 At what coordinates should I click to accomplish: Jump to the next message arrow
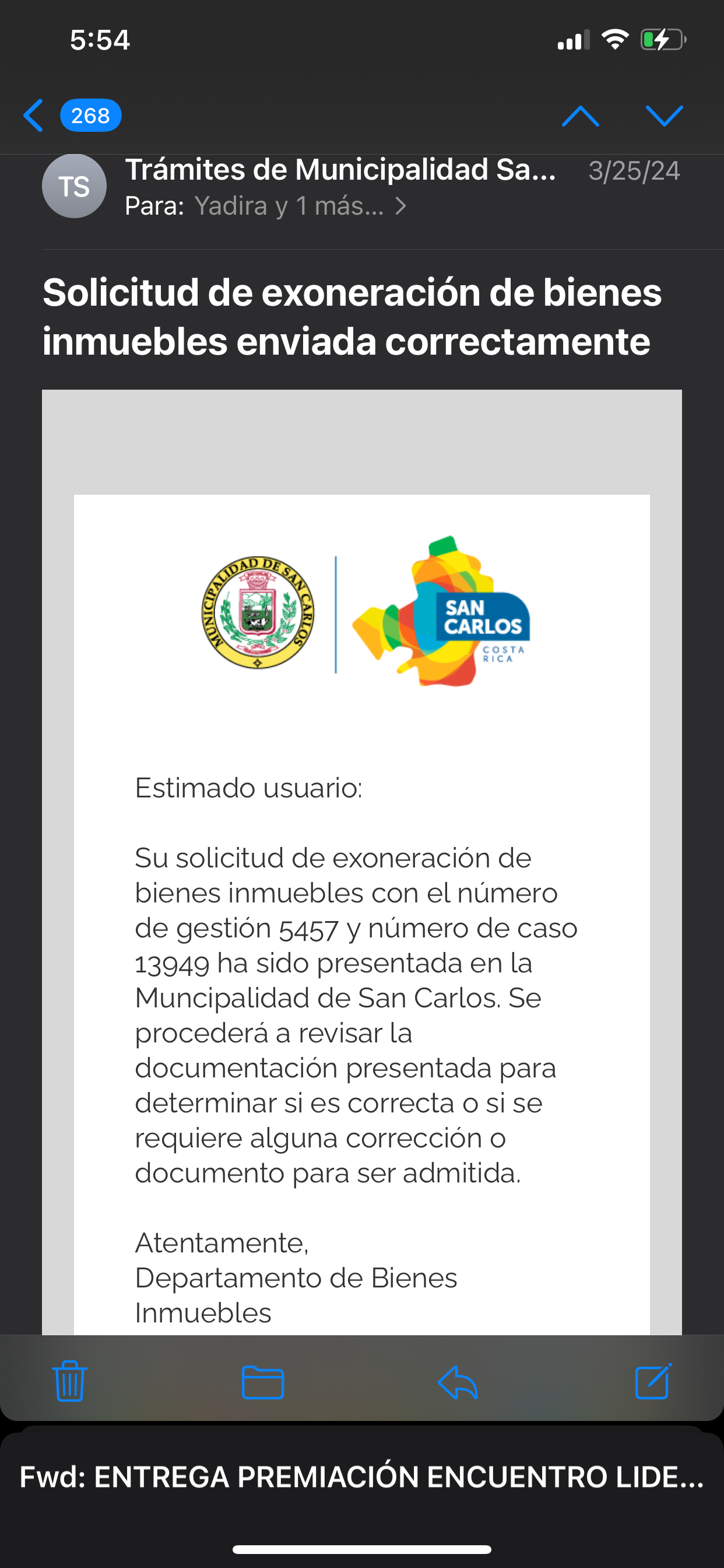pyautogui.click(x=664, y=116)
